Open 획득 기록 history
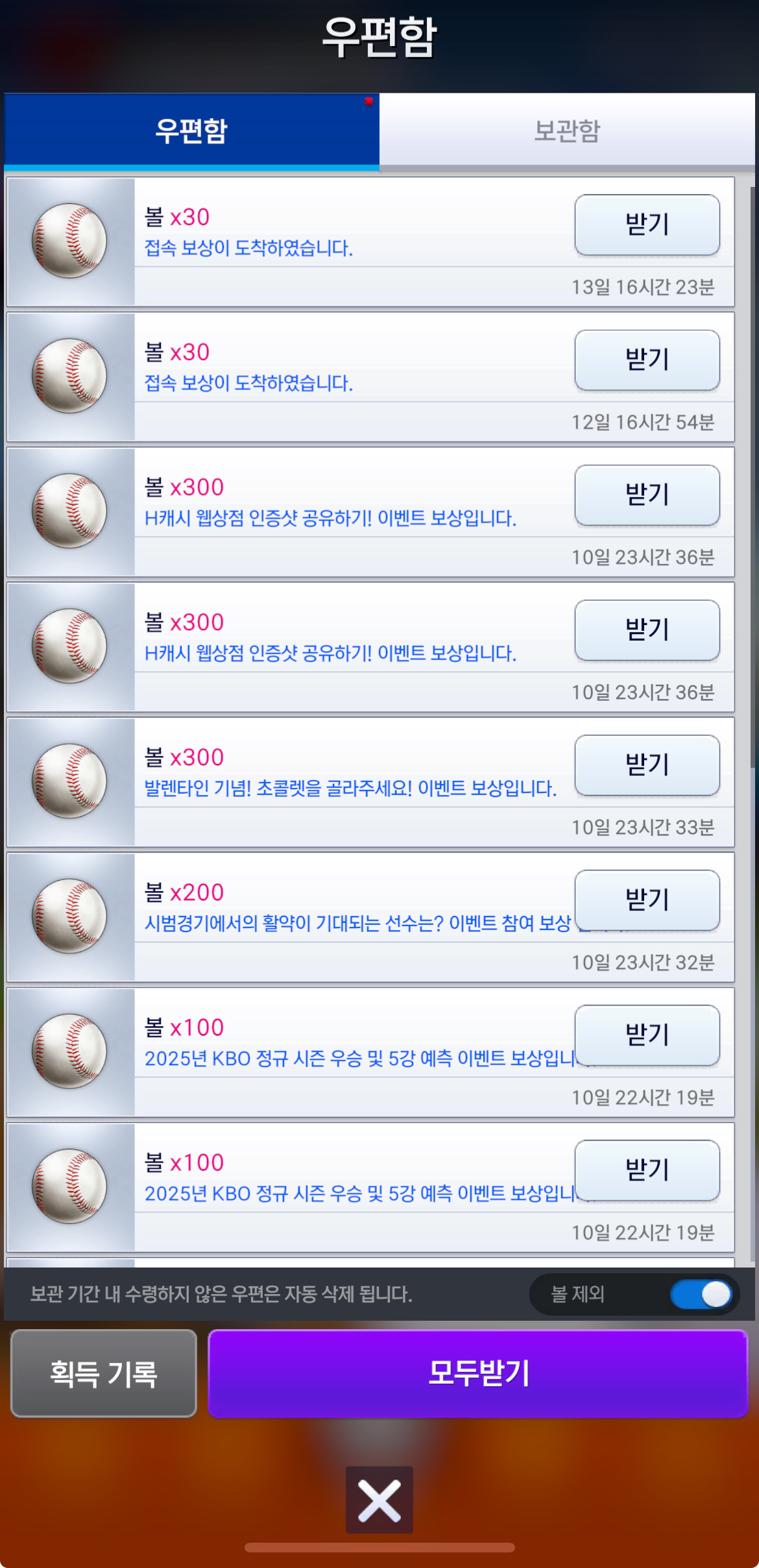This screenshot has height=1568, width=759. coord(104,1373)
